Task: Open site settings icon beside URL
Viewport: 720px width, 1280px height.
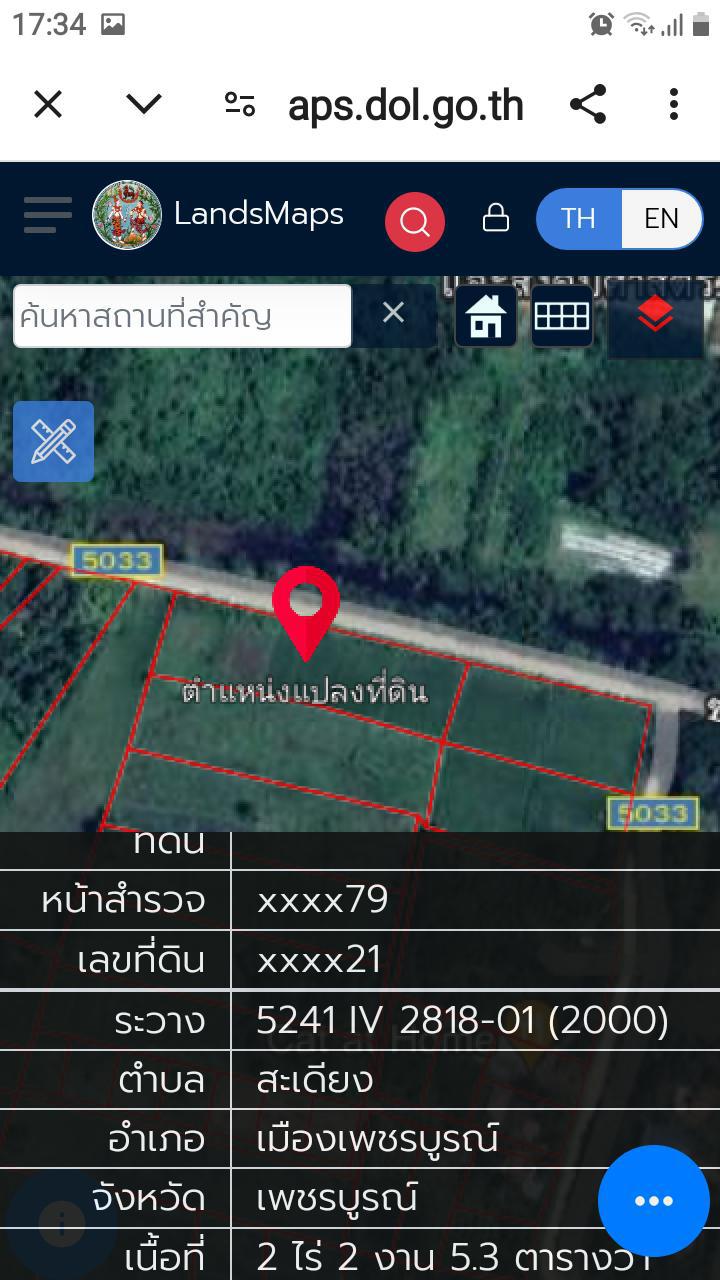Action: [x=240, y=104]
